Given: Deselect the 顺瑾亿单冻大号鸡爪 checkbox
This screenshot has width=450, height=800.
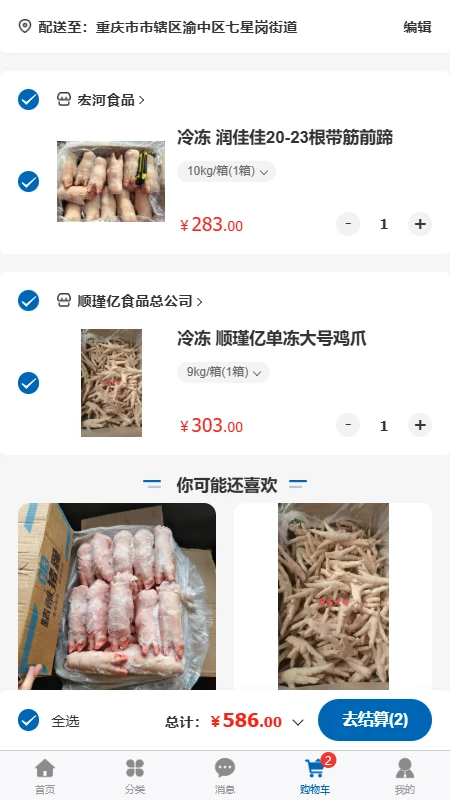Looking at the screenshot, I should click(x=29, y=383).
